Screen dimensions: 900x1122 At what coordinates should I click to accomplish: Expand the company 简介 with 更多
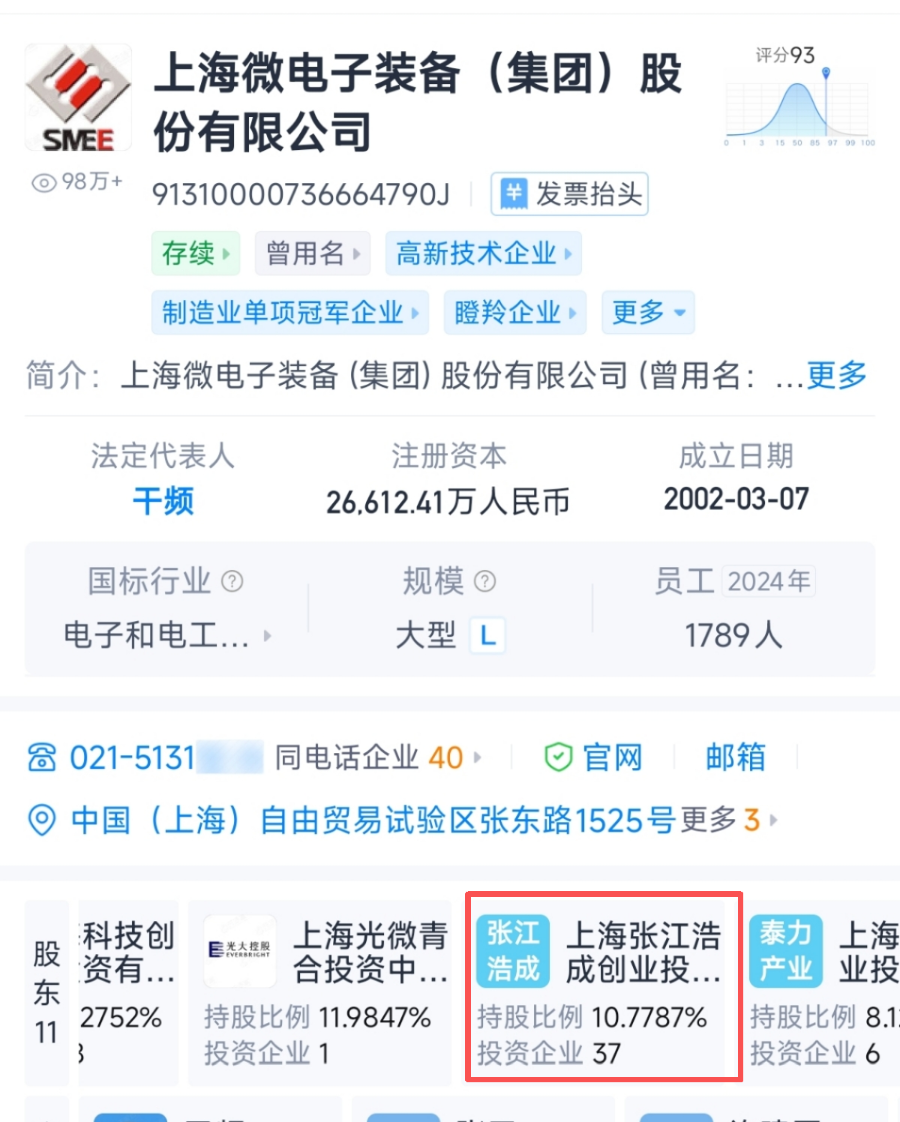(836, 376)
